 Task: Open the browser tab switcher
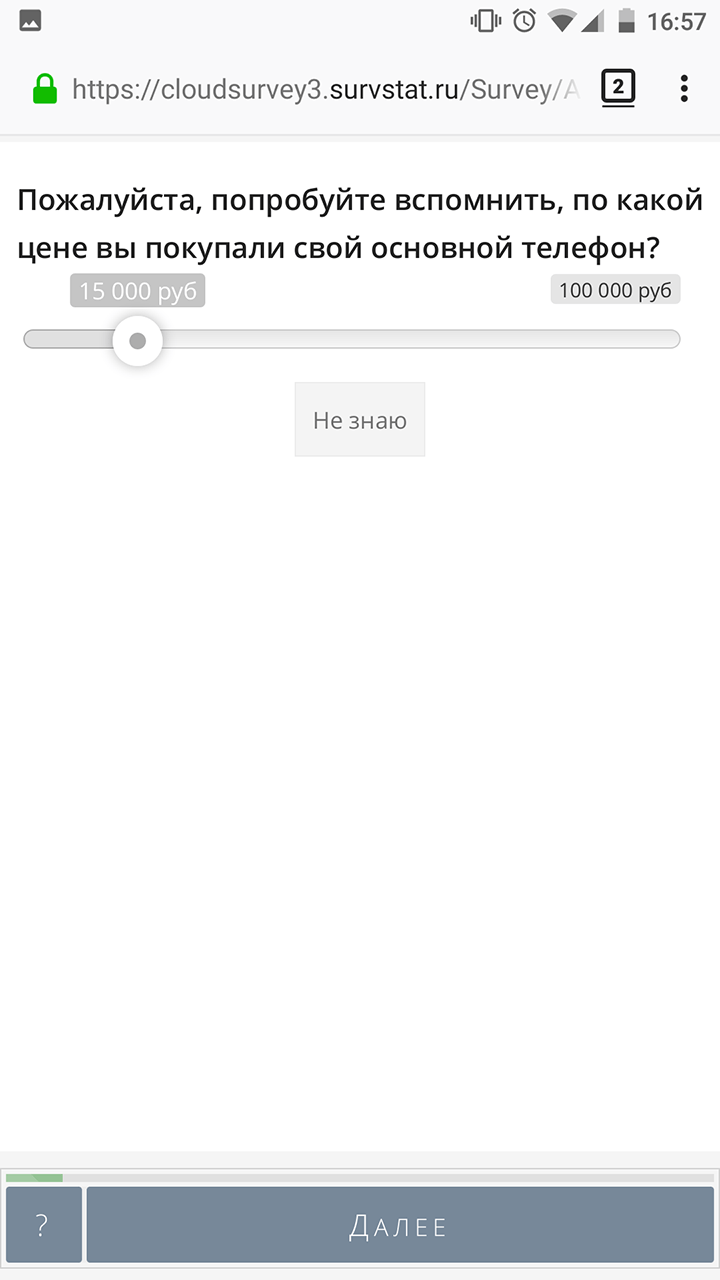pos(618,89)
